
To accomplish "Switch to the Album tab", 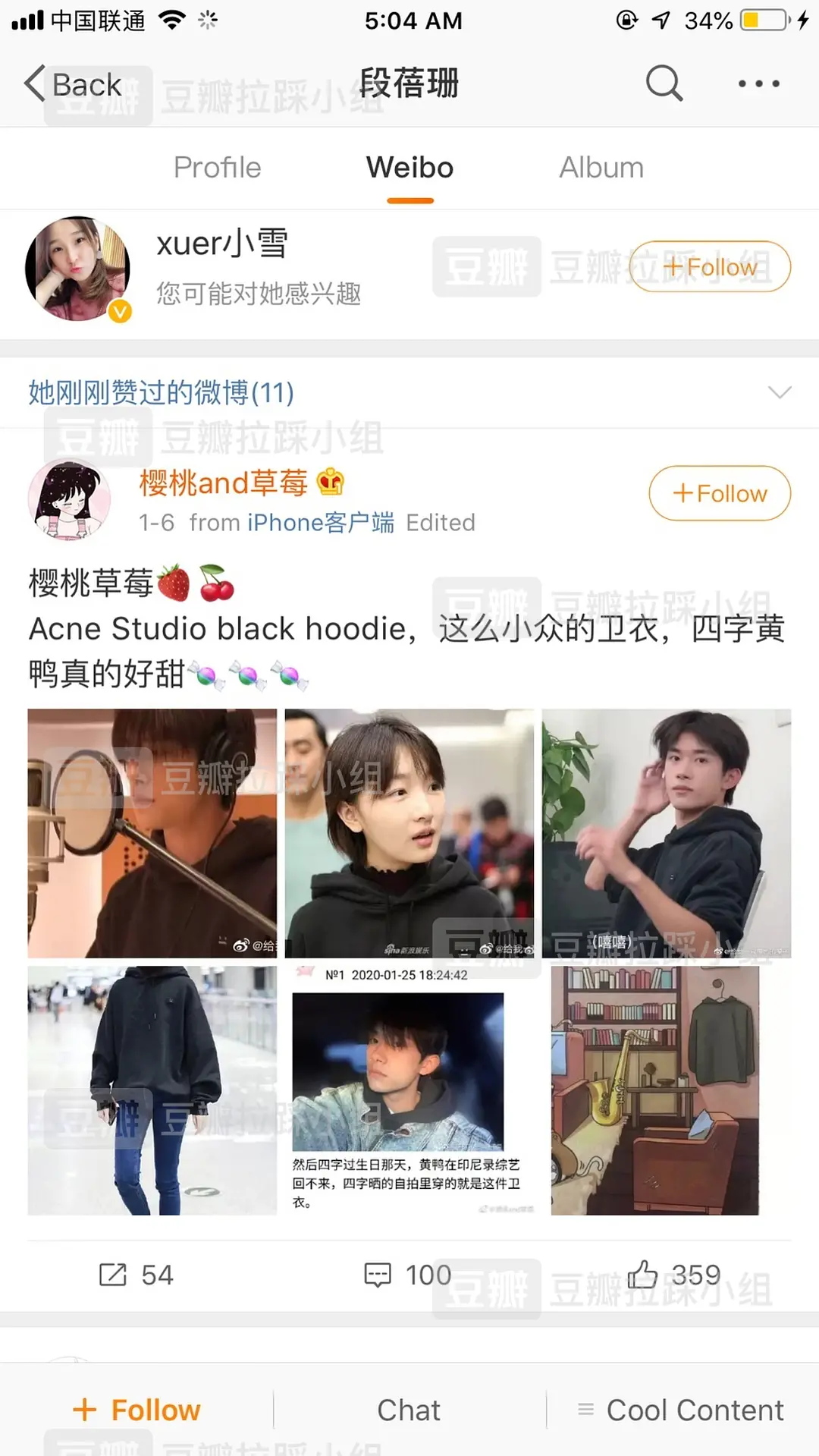I will coord(601,168).
